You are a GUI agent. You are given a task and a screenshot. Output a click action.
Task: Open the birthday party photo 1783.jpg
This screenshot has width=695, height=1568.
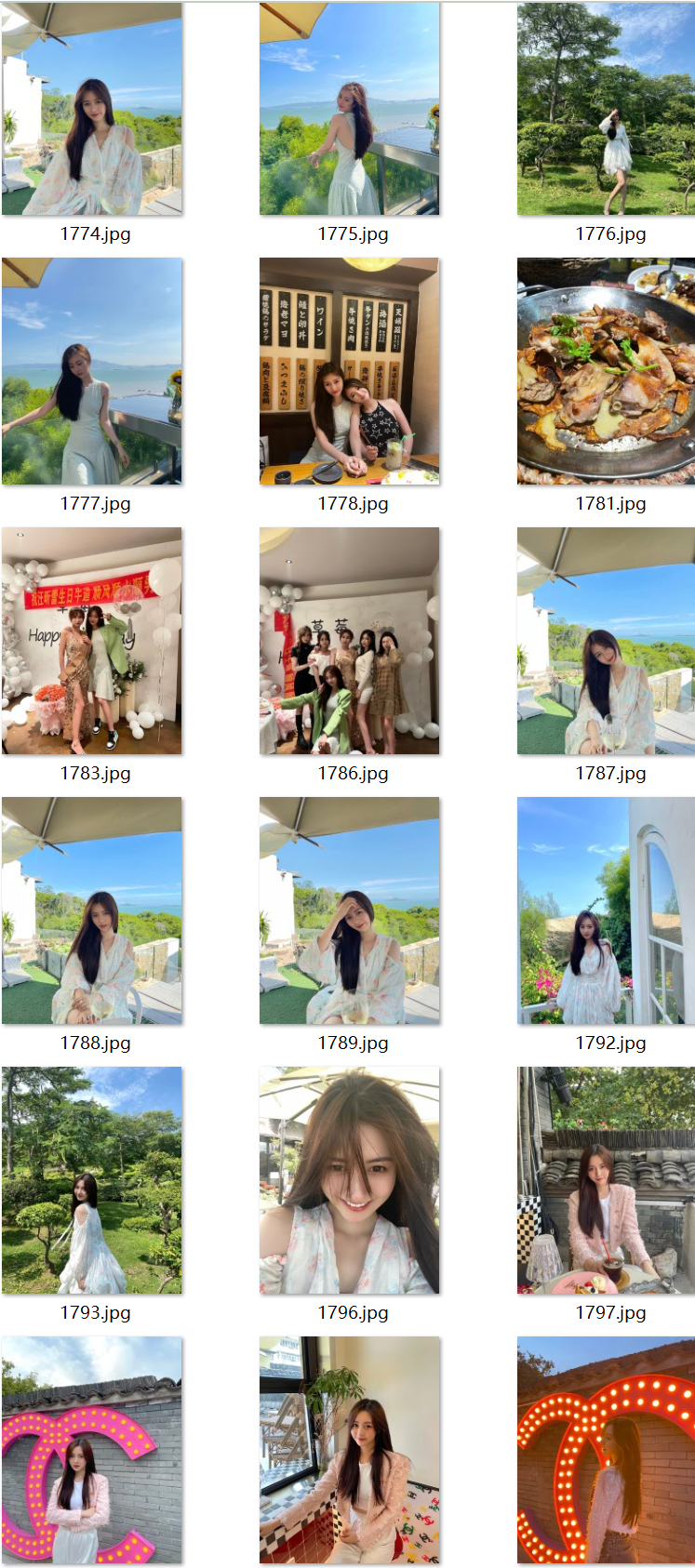click(x=92, y=641)
